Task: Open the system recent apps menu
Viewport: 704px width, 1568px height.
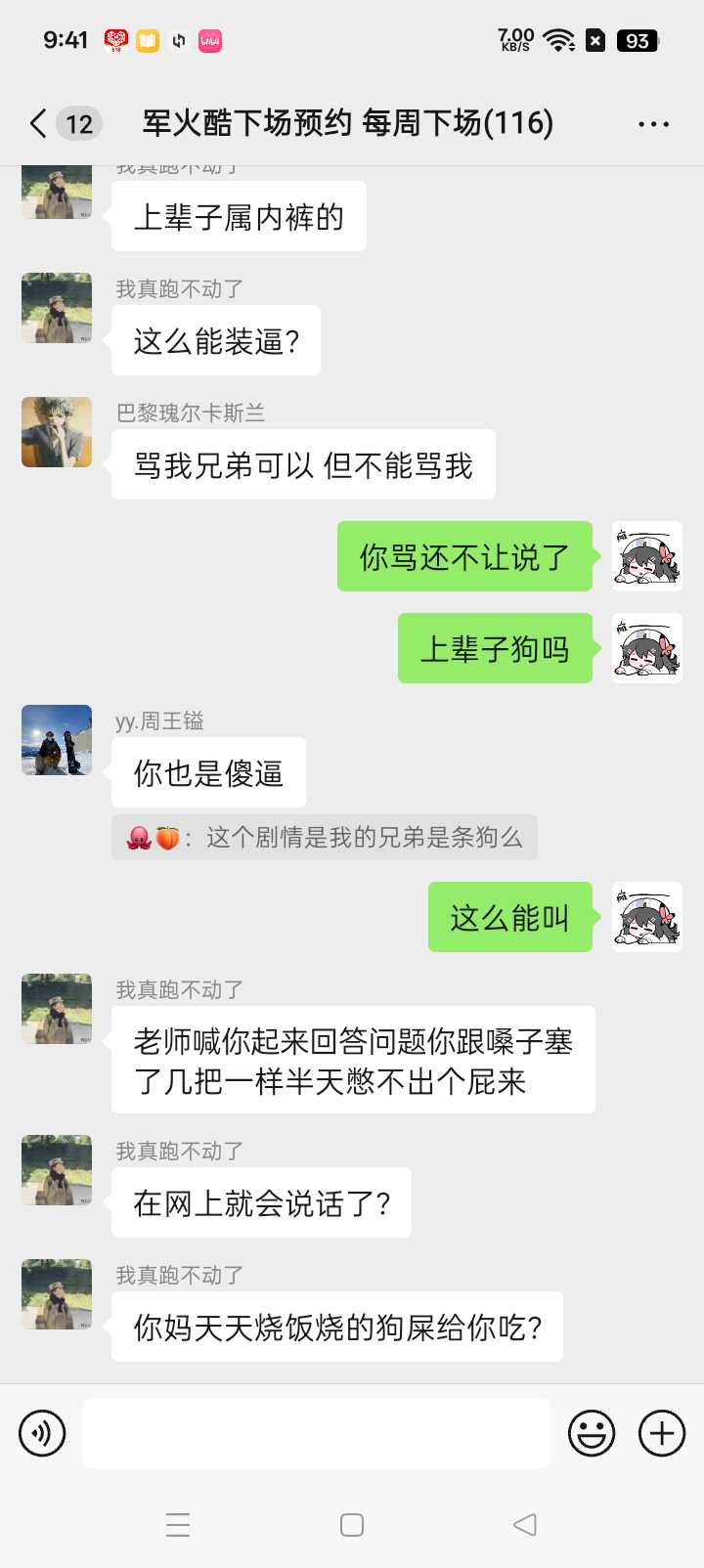Action: coord(178,1525)
